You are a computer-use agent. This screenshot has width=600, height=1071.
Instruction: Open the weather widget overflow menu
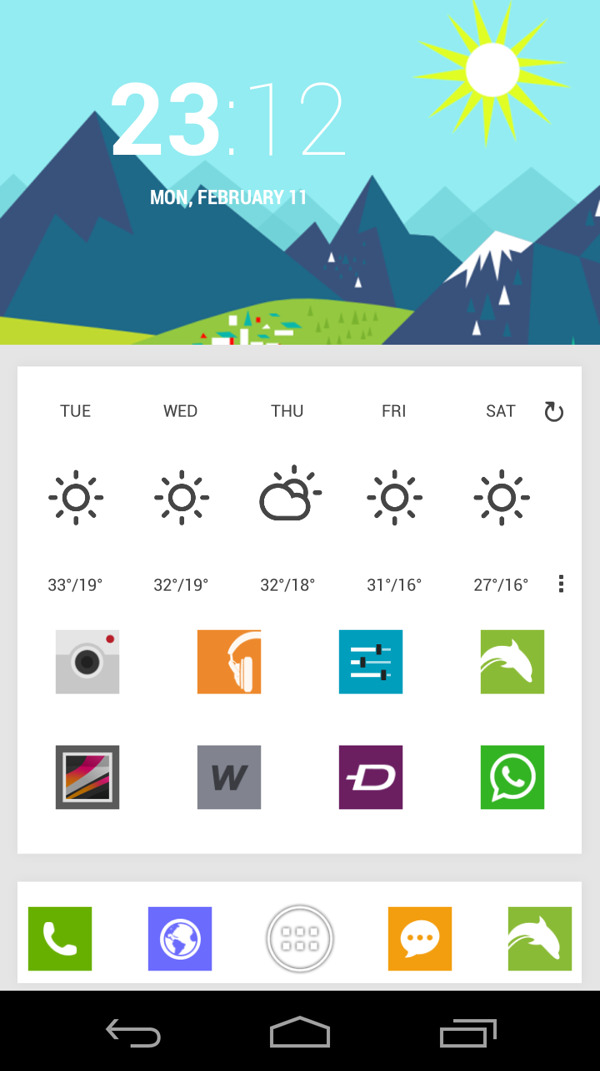[x=561, y=584]
